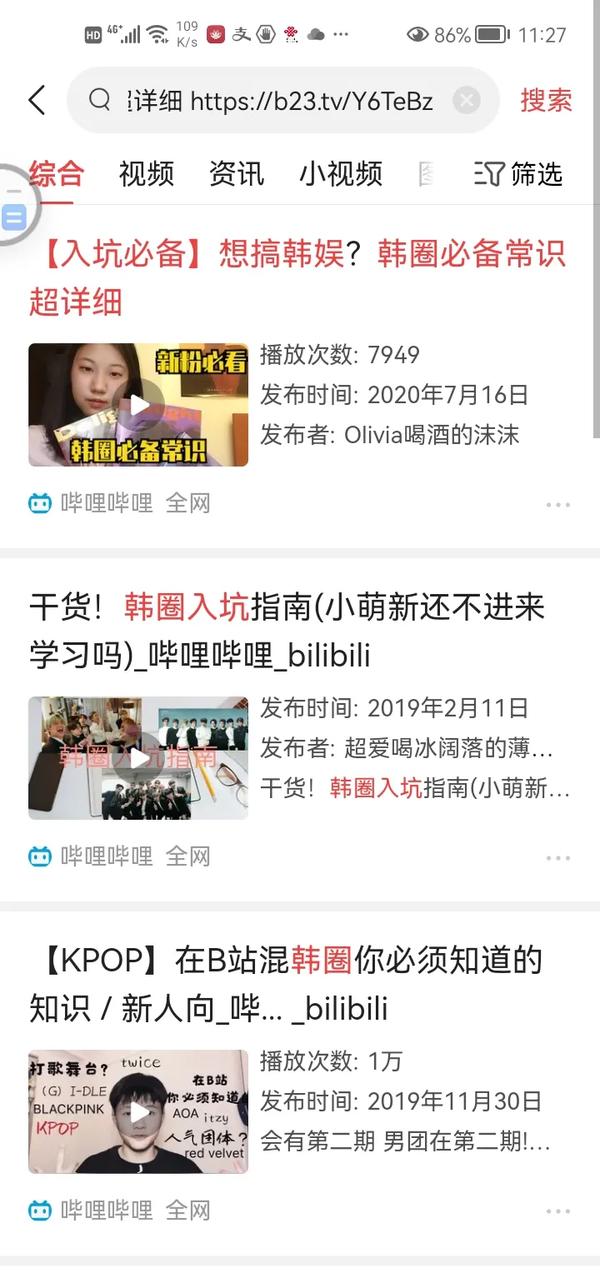
Task: Go back using the top-left arrow
Action: (x=37, y=100)
